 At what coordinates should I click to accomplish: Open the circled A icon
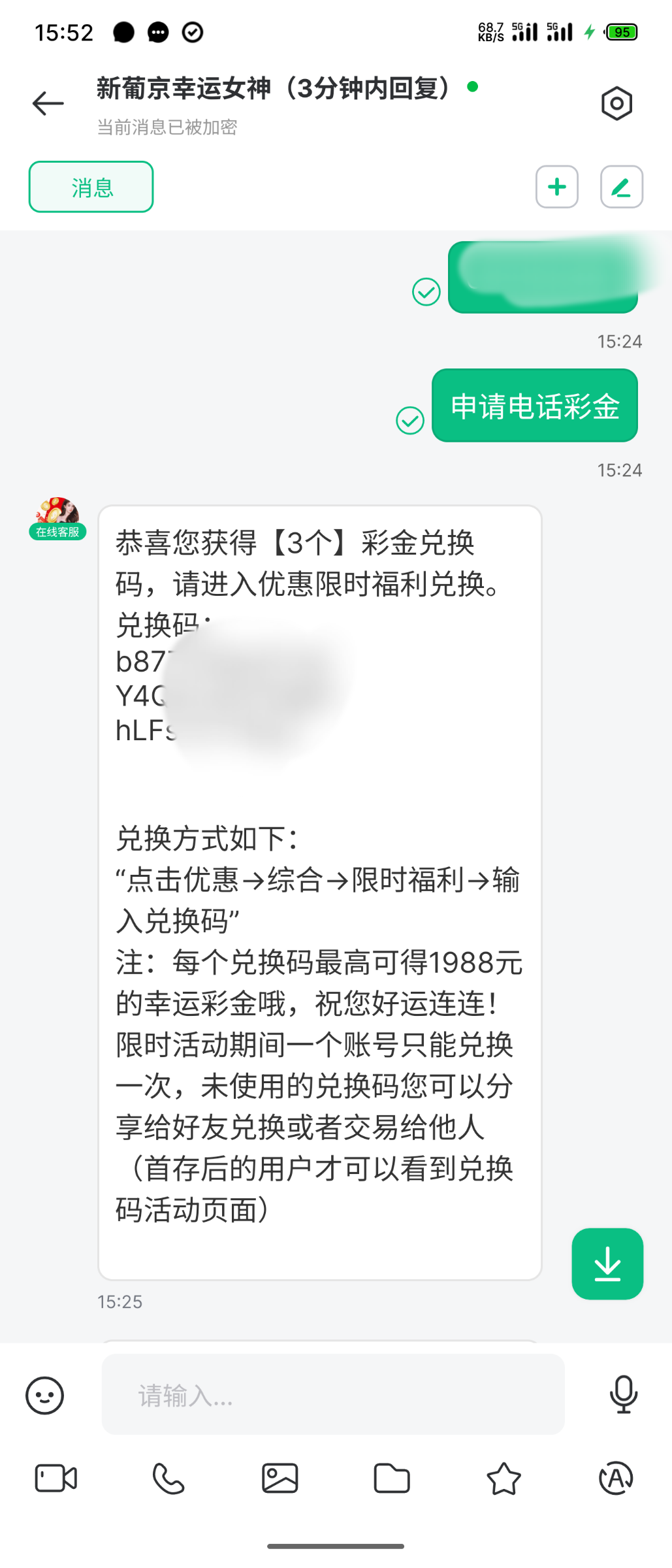click(616, 1478)
